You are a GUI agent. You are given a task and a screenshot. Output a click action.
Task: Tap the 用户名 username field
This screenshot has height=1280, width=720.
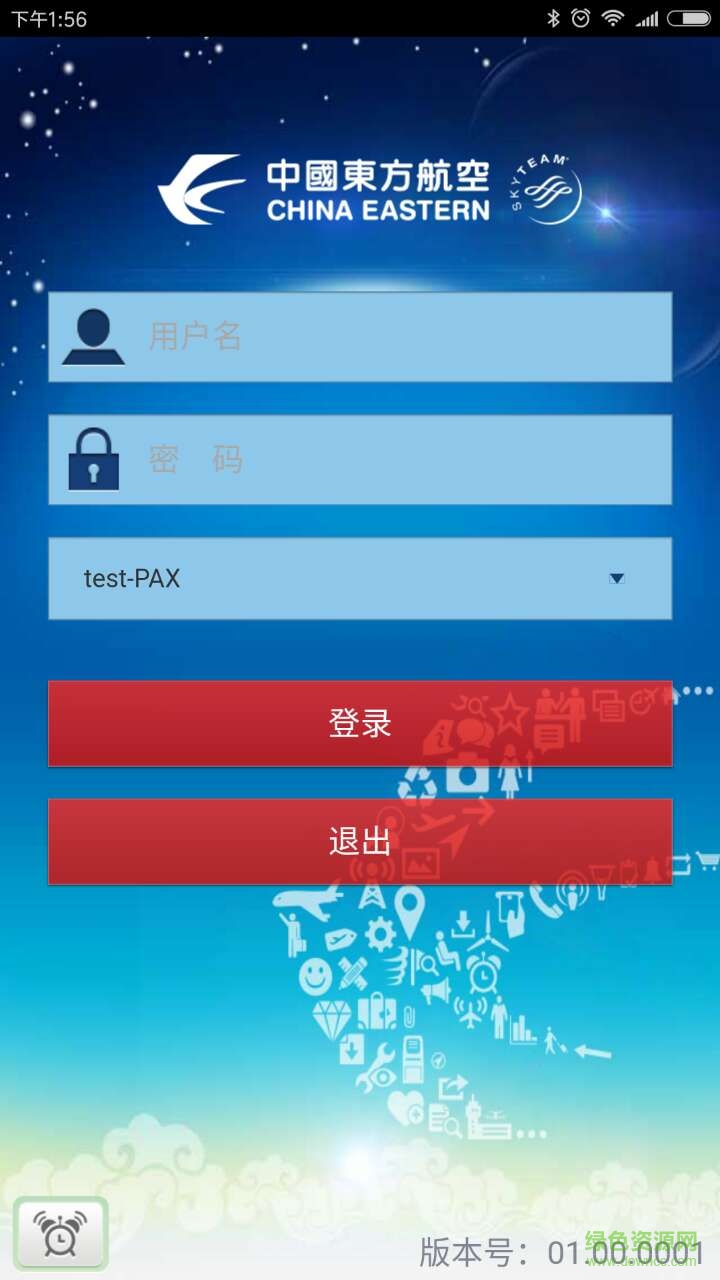coord(400,337)
